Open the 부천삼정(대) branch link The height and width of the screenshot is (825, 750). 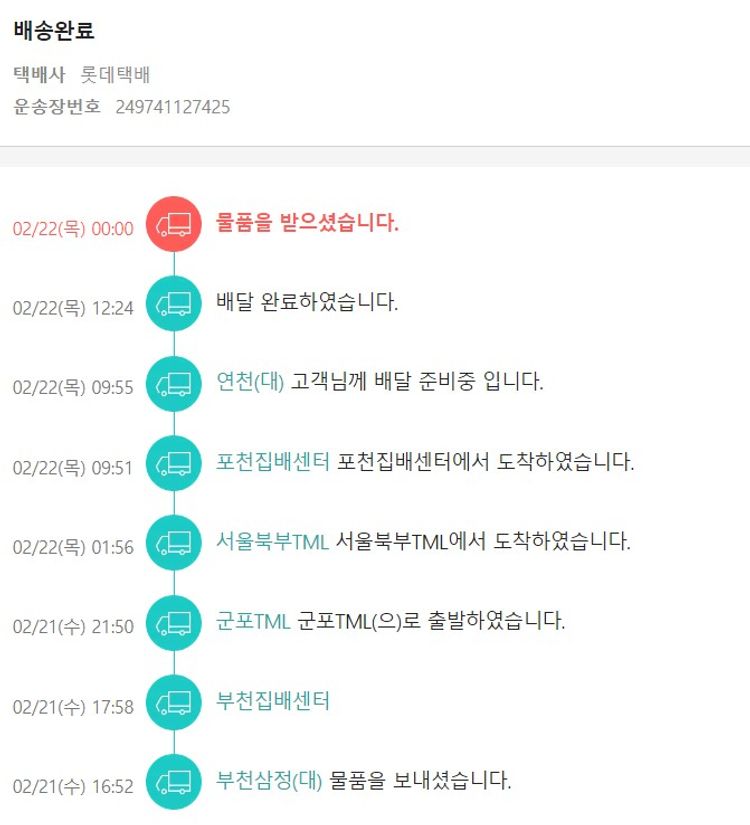[x=269, y=780]
